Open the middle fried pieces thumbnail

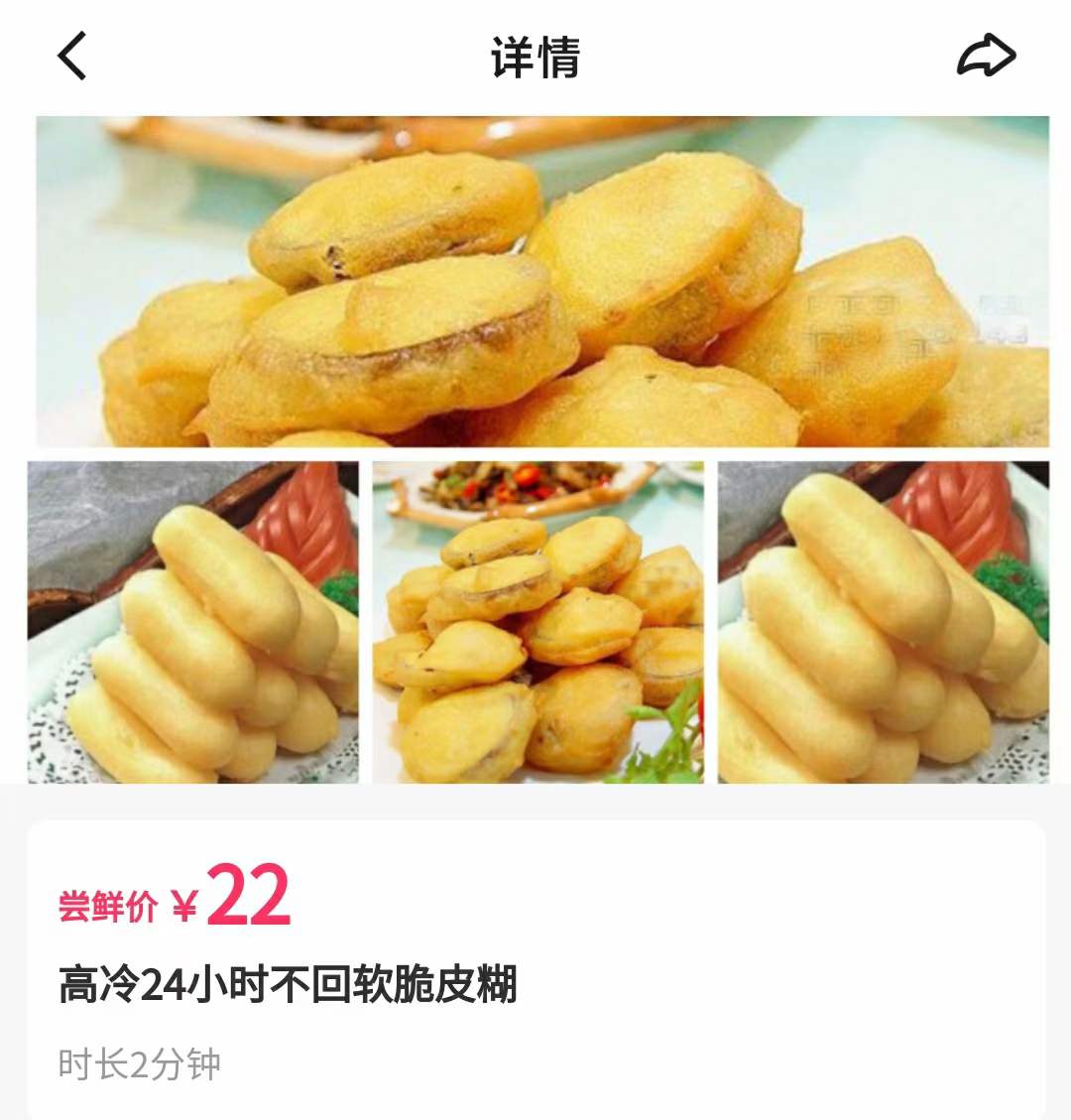coord(535,623)
